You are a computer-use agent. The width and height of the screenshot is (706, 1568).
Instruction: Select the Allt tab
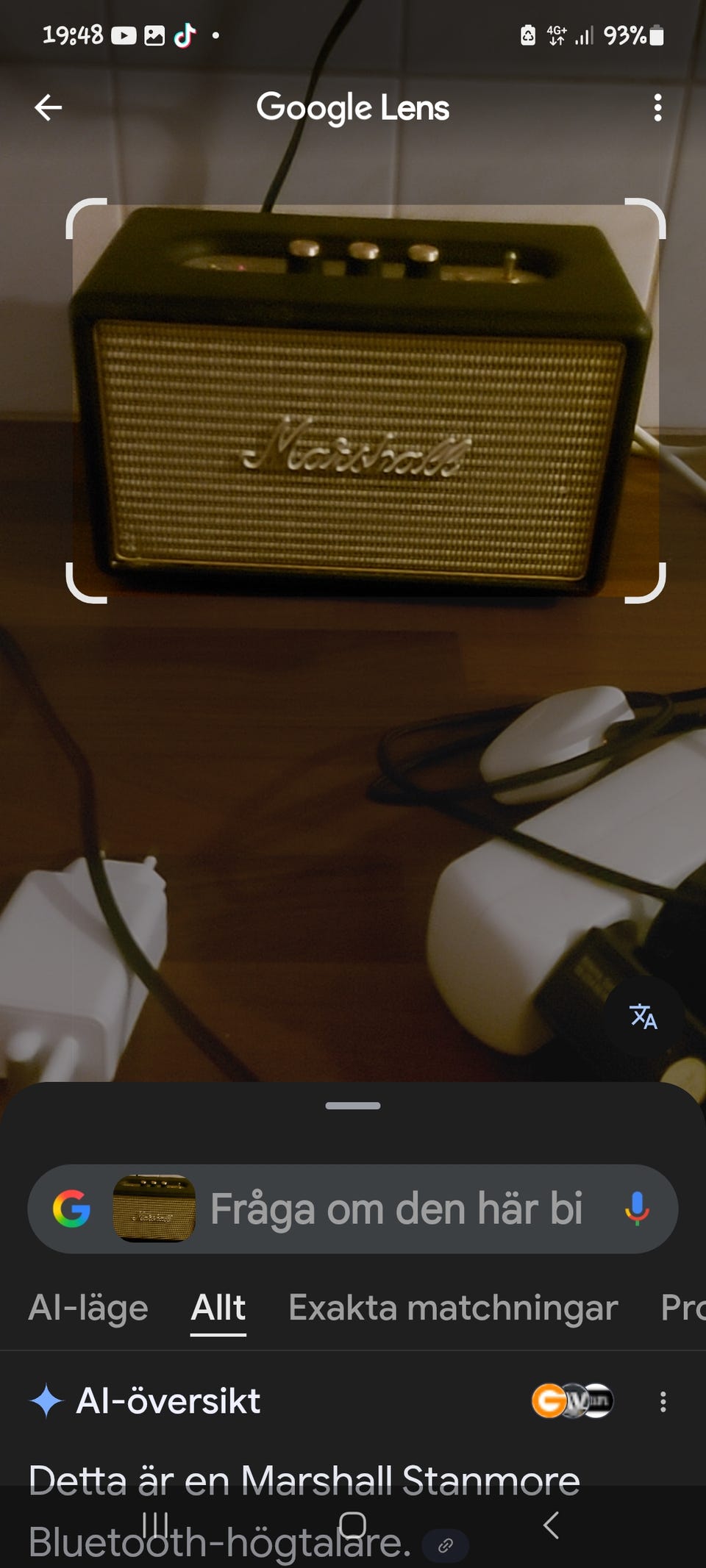tap(218, 1308)
